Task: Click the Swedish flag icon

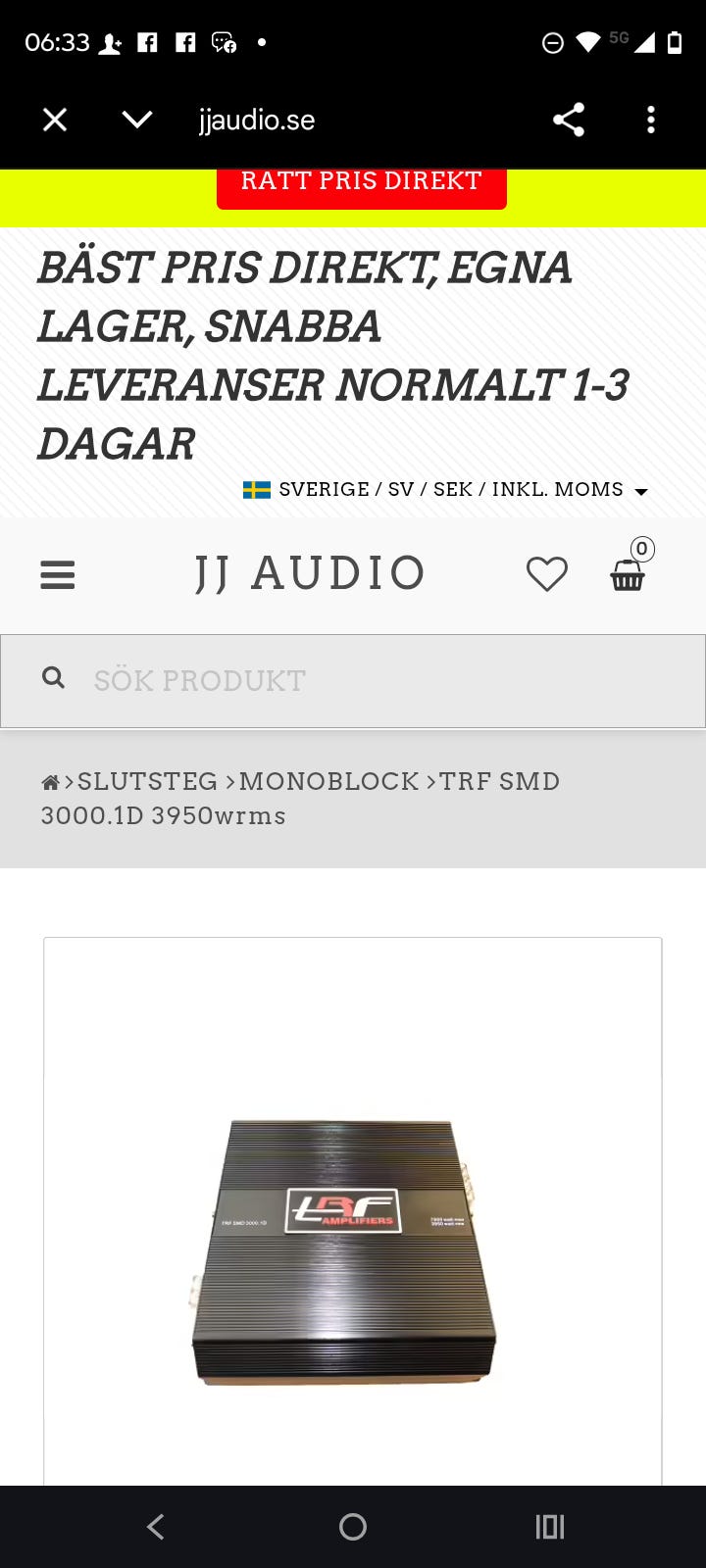Action: [x=256, y=489]
